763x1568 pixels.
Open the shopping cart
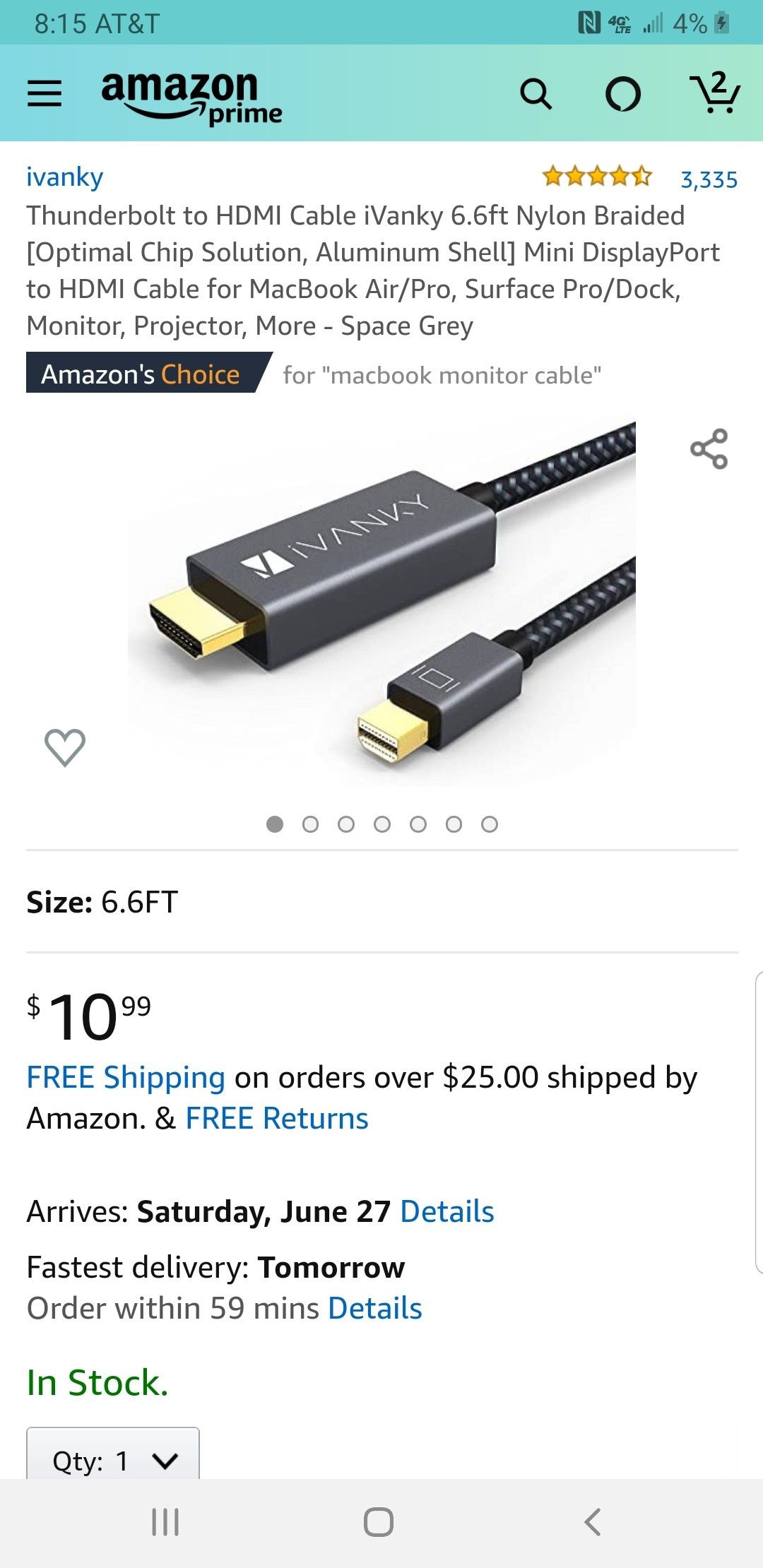(x=715, y=93)
